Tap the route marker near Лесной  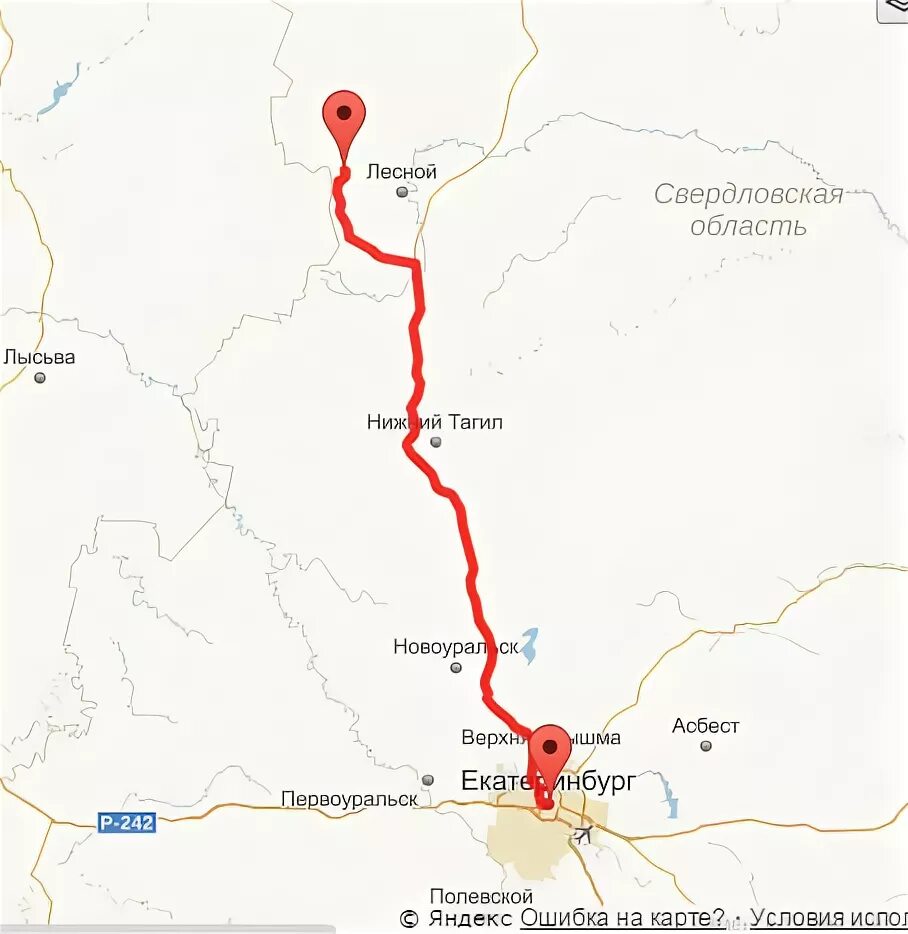pos(344,119)
